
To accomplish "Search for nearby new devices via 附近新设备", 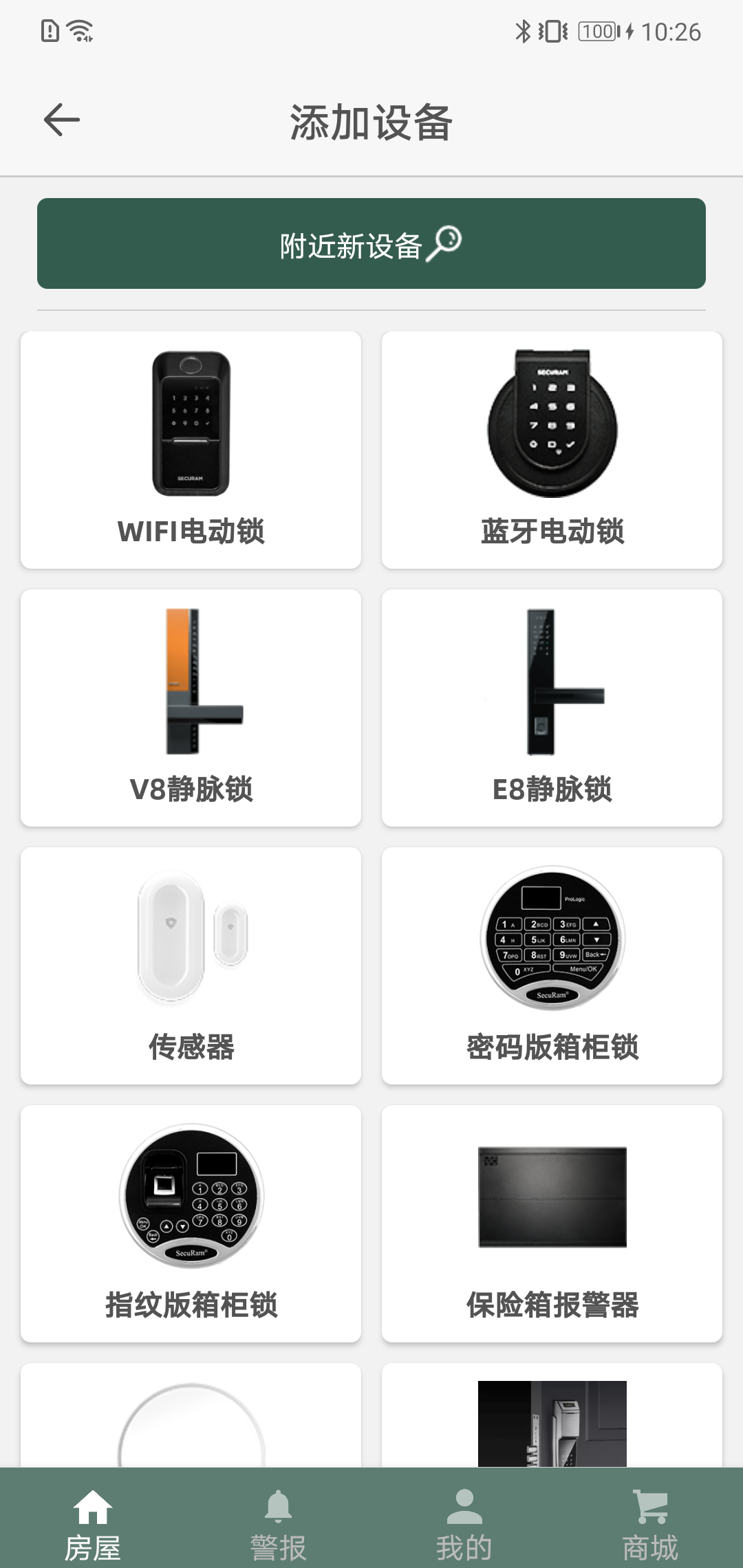I will point(371,244).
